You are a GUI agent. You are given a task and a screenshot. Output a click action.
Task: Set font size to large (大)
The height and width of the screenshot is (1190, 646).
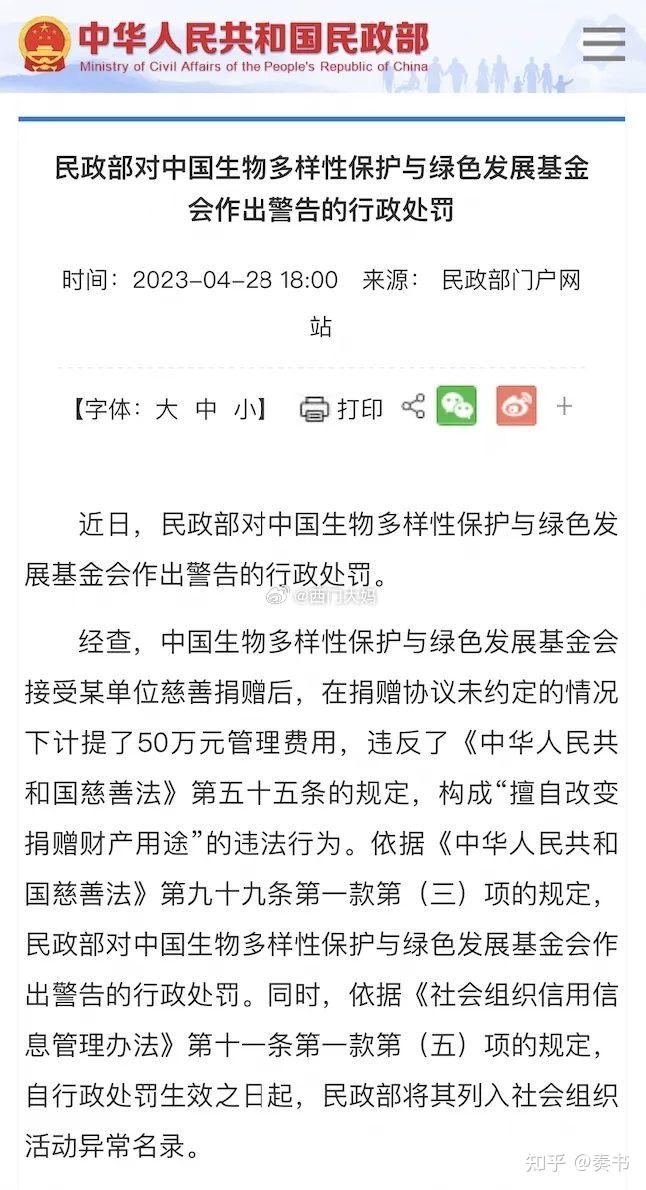(166, 410)
